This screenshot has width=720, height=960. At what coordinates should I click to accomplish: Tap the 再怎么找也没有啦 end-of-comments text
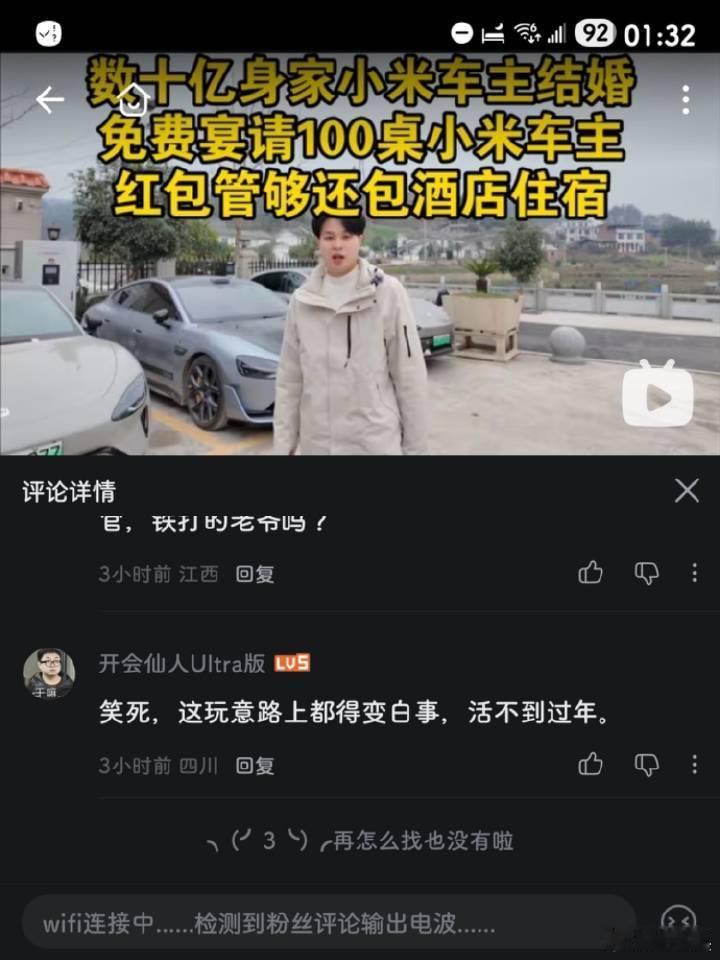[x=360, y=842]
